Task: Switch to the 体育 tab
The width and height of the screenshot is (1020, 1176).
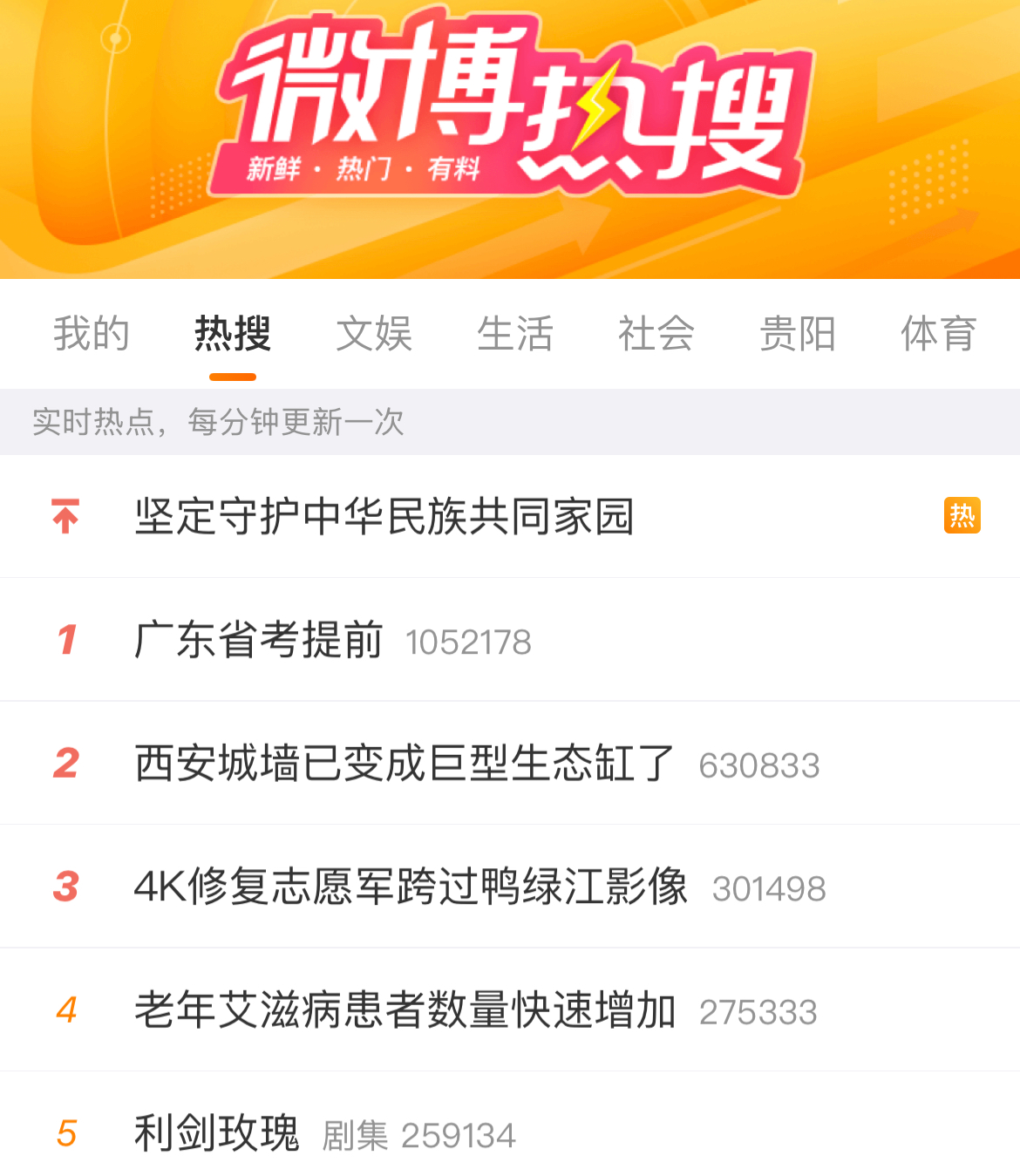Action: (x=938, y=334)
